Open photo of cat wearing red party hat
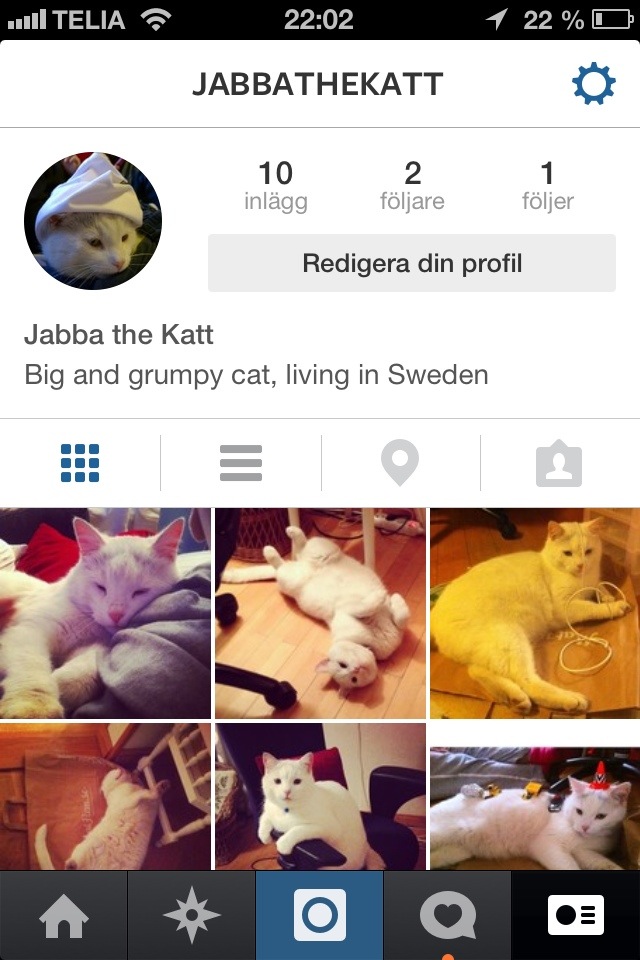This screenshot has width=640, height=960. tap(535, 808)
